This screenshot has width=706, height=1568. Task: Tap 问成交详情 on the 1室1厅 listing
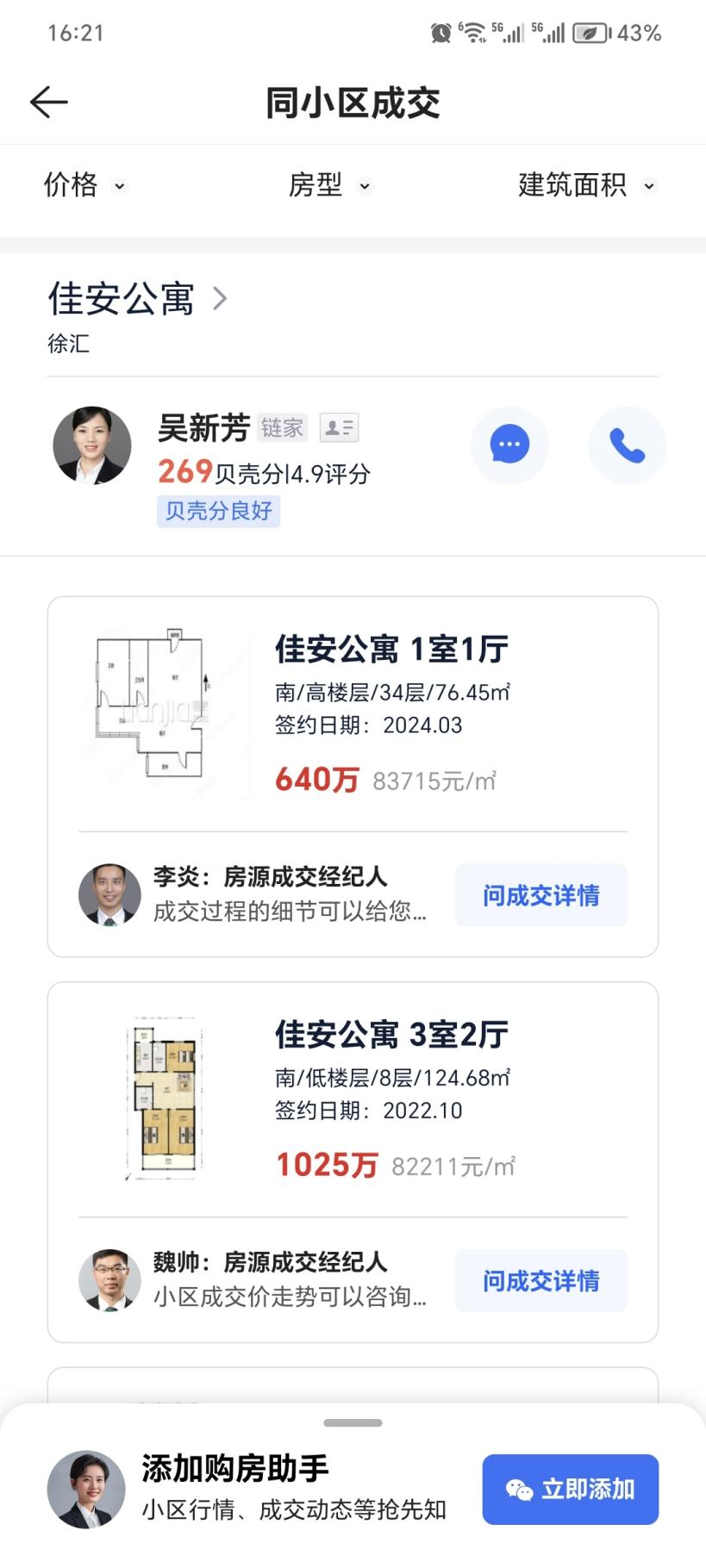[540, 894]
